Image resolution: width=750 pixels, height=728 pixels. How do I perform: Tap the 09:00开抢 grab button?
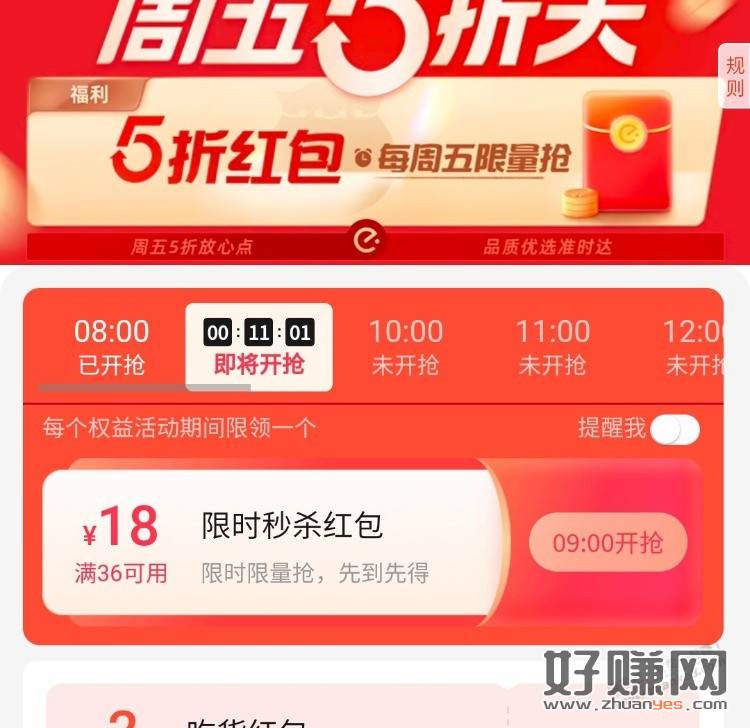(608, 543)
